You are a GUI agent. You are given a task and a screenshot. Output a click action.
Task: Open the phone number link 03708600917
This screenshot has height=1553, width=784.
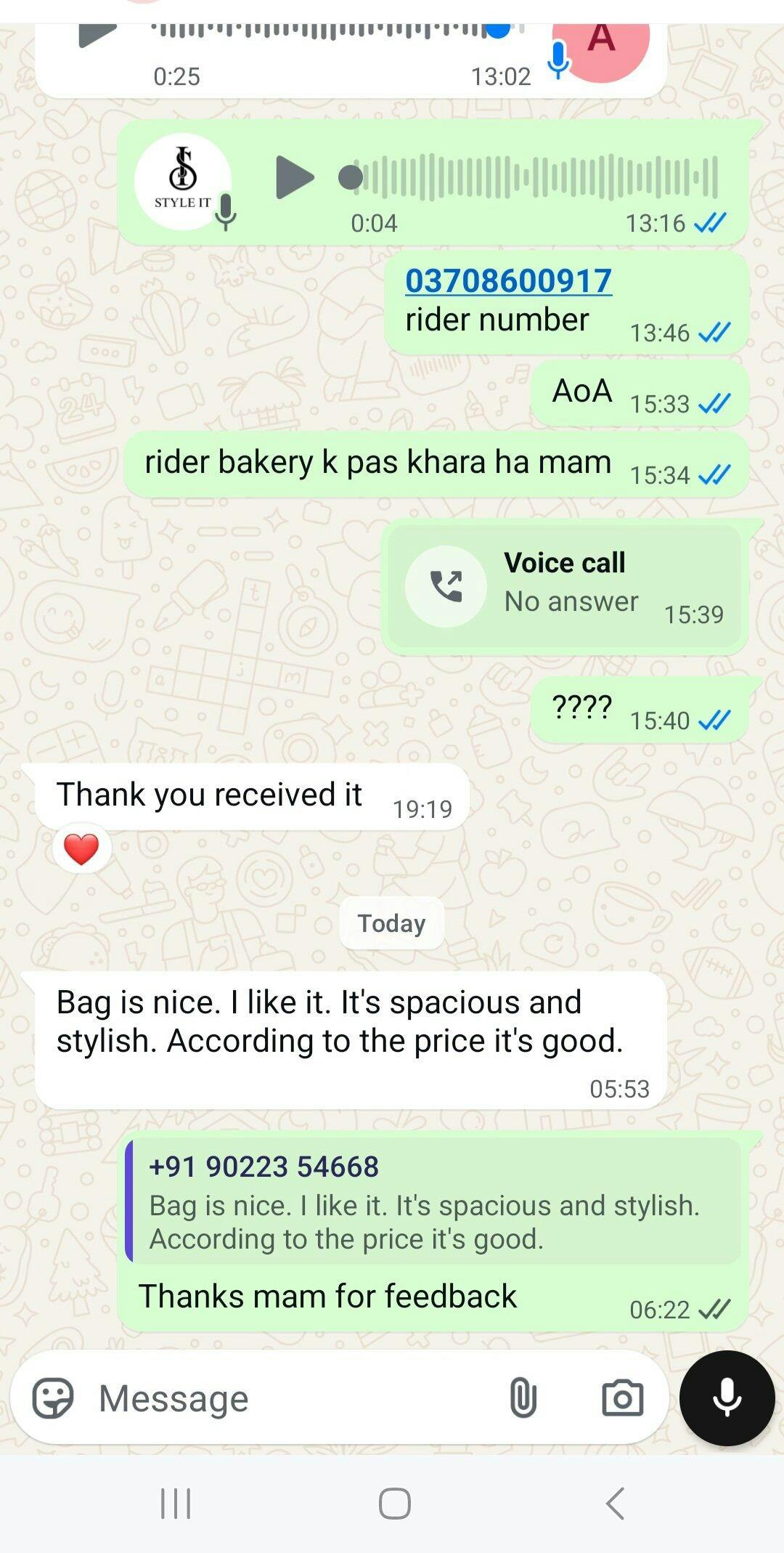point(508,281)
